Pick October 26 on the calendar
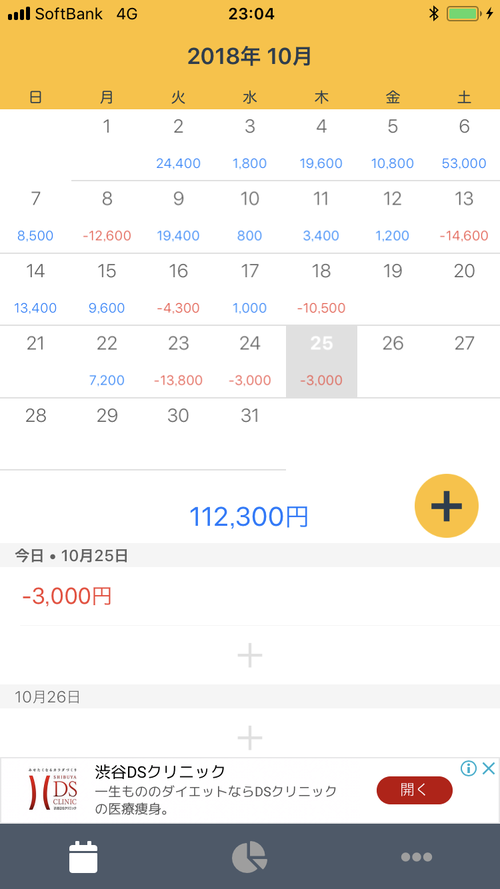Image resolution: width=500 pixels, height=889 pixels. click(x=393, y=362)
